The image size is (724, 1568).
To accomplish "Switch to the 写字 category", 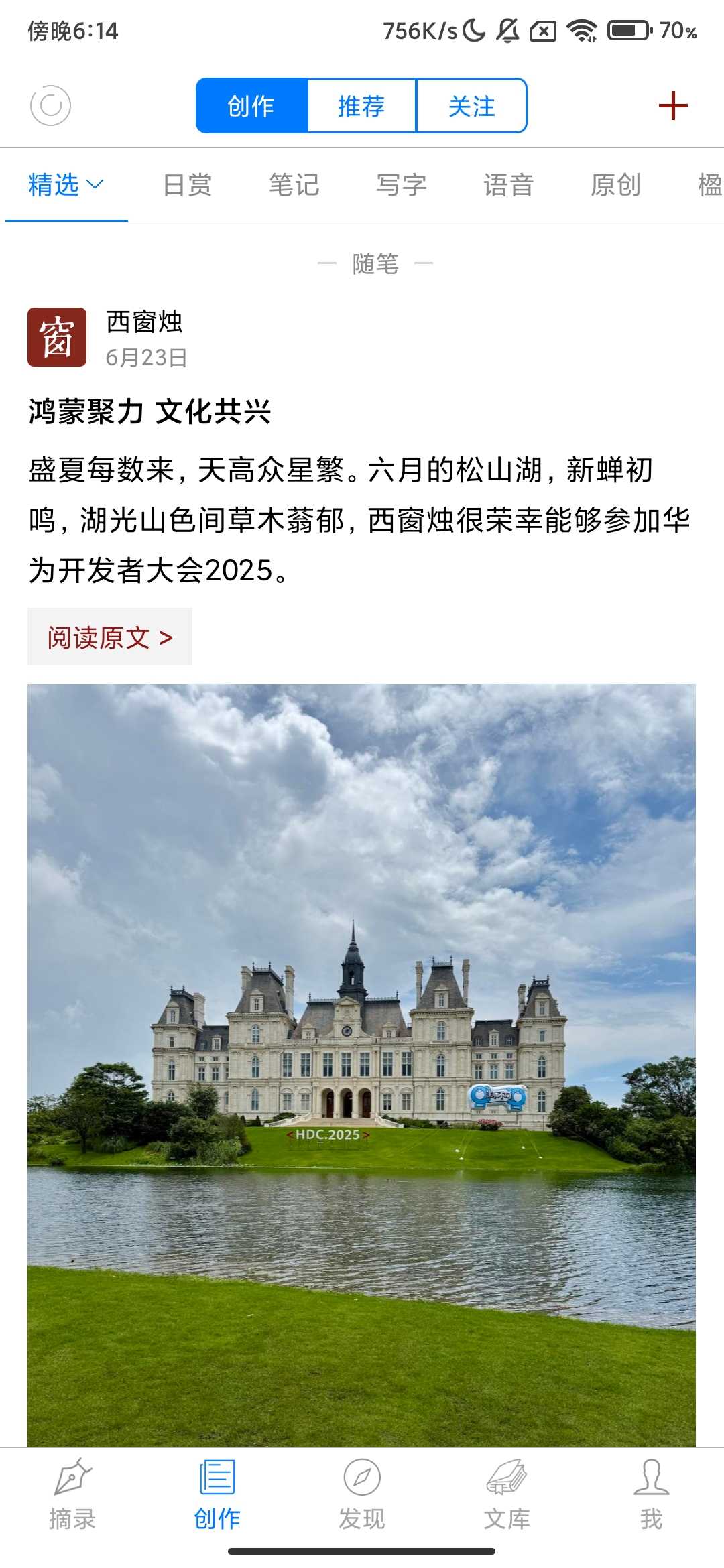I will 401,185.
